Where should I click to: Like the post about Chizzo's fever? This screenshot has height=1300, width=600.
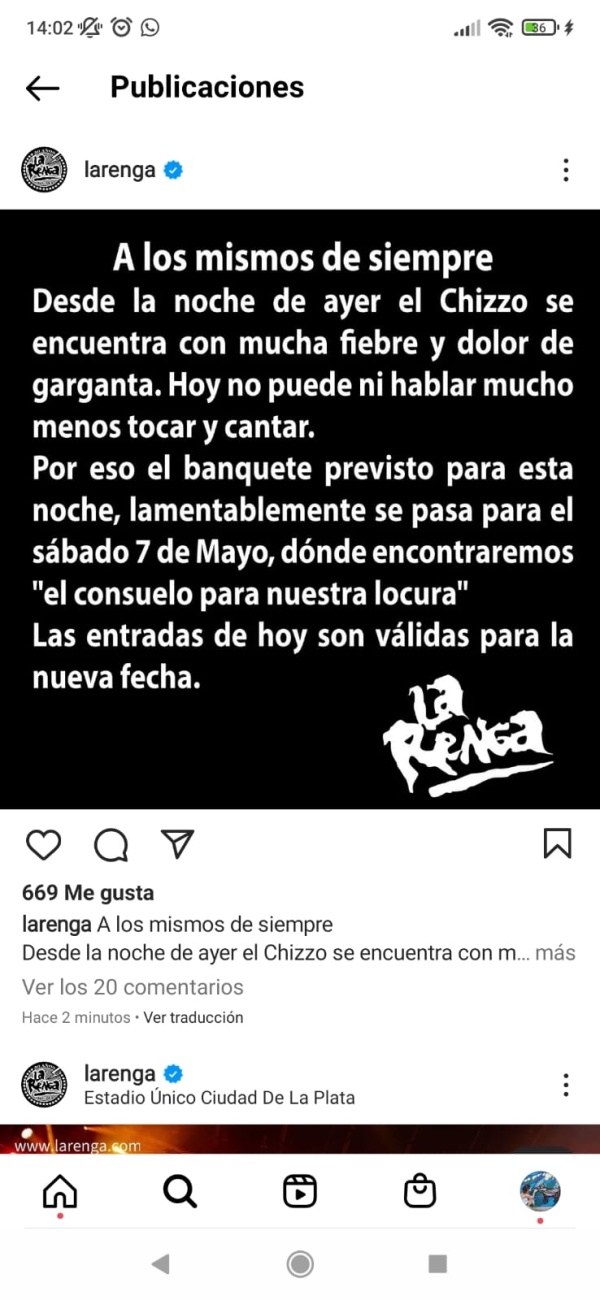point(43,845)
